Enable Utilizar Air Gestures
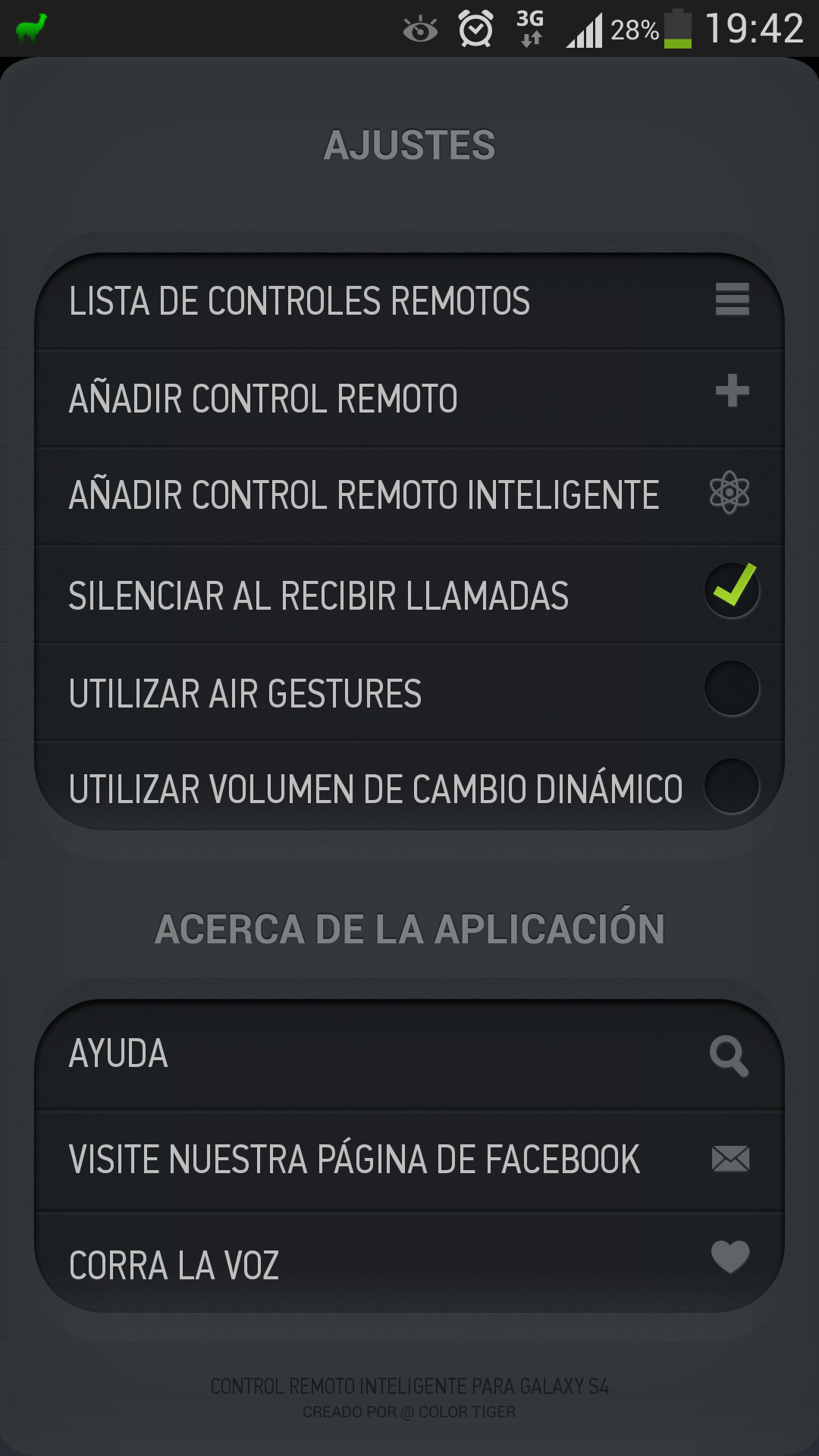Screen dimensions: 819x1456 tap(731, 689)
